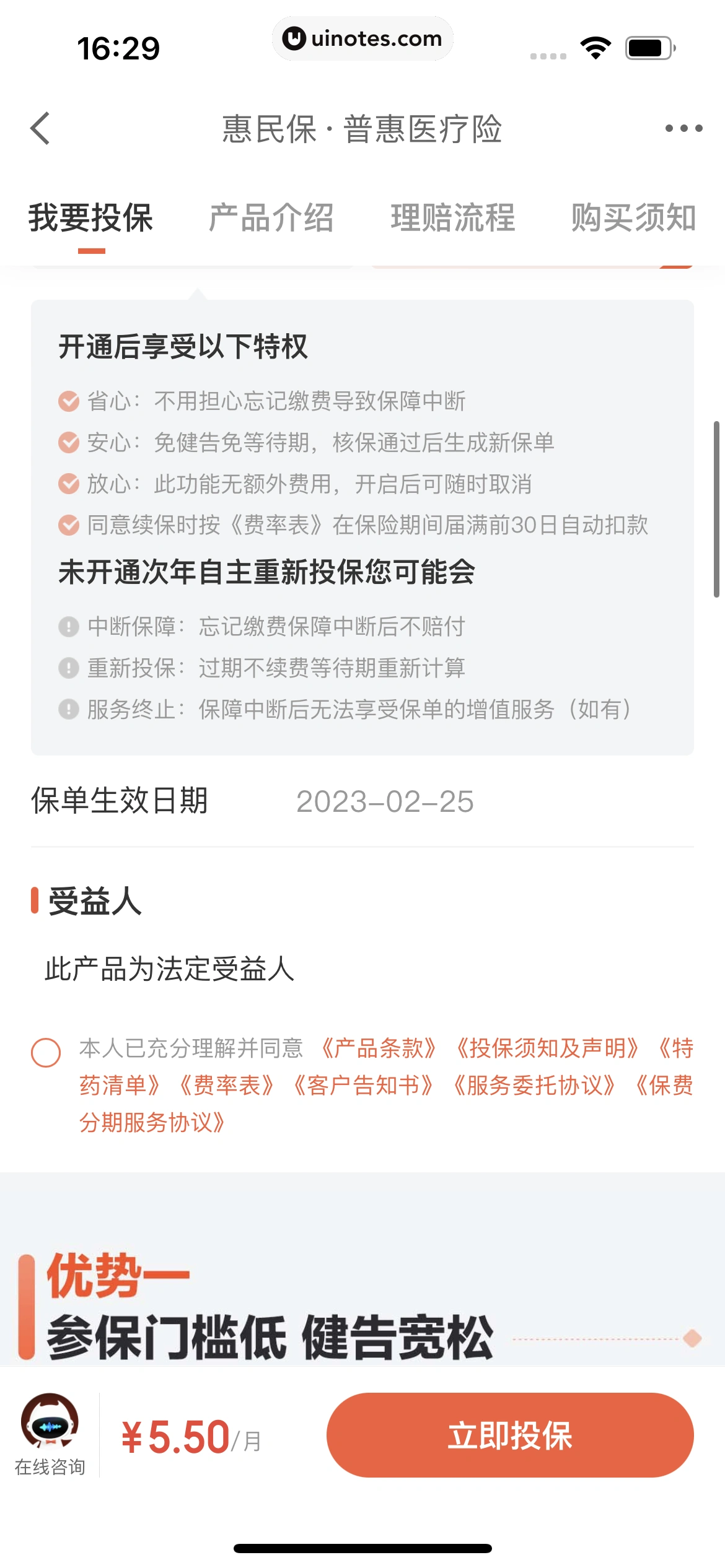Switch to the 我要投保 tab
725x1568 pixels.
pyautogui.click(x=91, y=218)
